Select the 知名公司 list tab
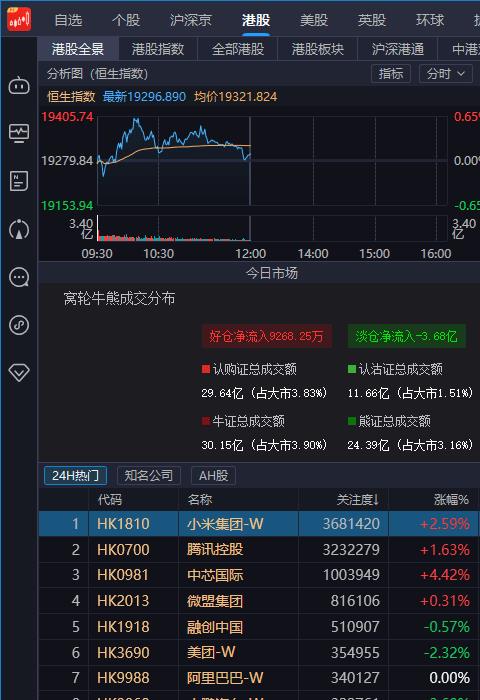The width and height of the screenshot is (480, 700). point(149,475)
